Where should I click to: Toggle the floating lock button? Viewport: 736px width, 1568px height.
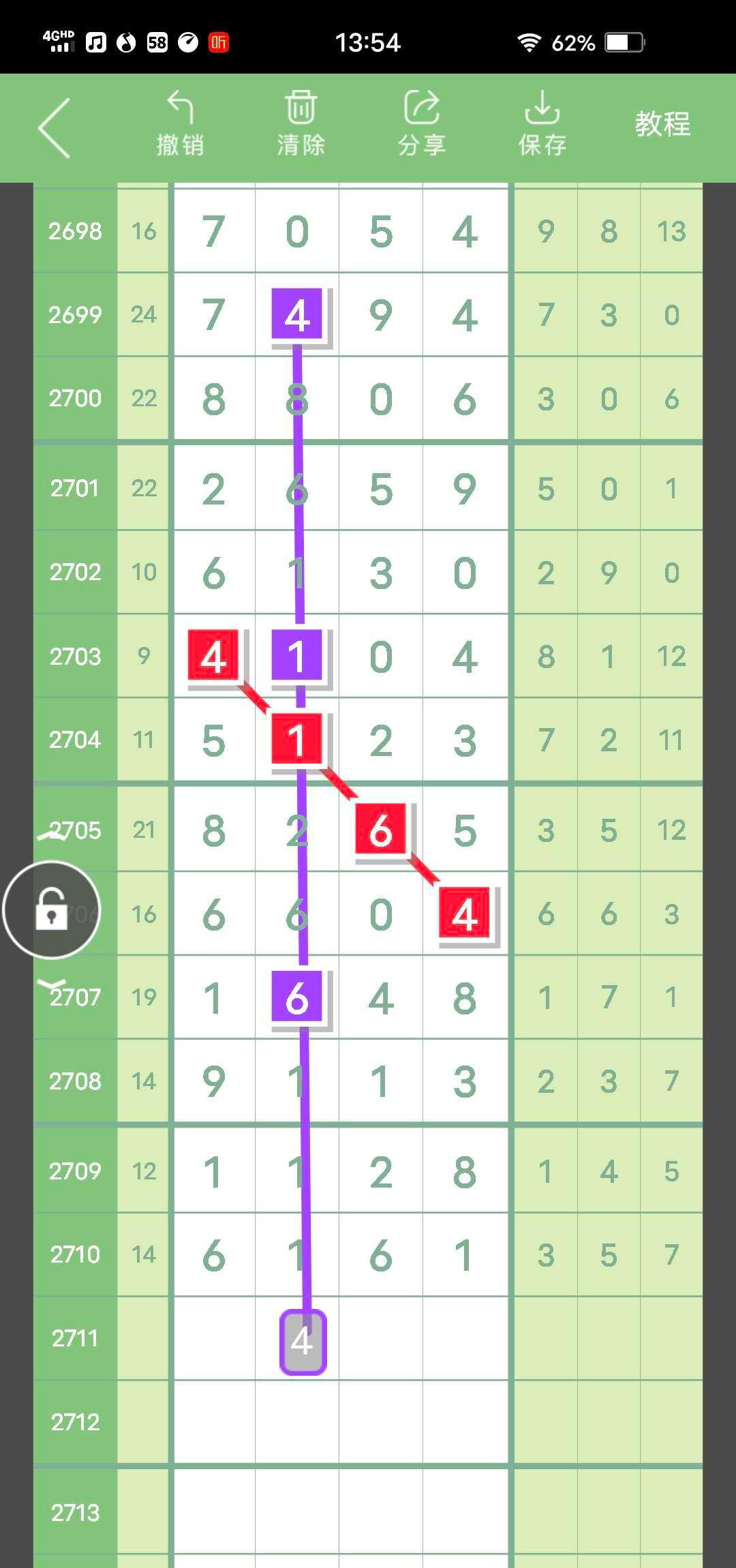52,910
